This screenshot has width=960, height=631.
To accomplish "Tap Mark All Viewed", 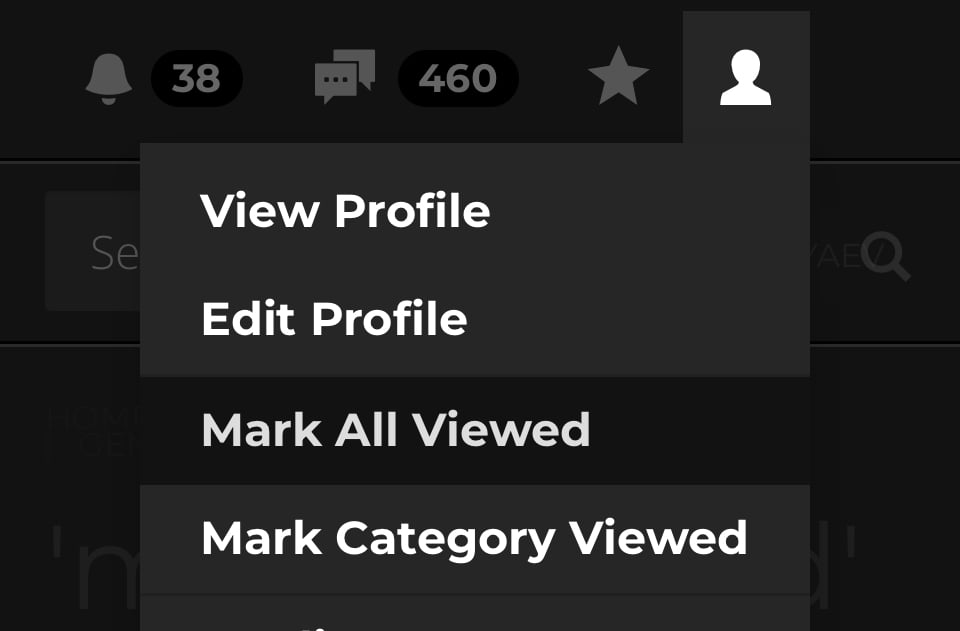I will pyautogui.click(x=395, y=430).
